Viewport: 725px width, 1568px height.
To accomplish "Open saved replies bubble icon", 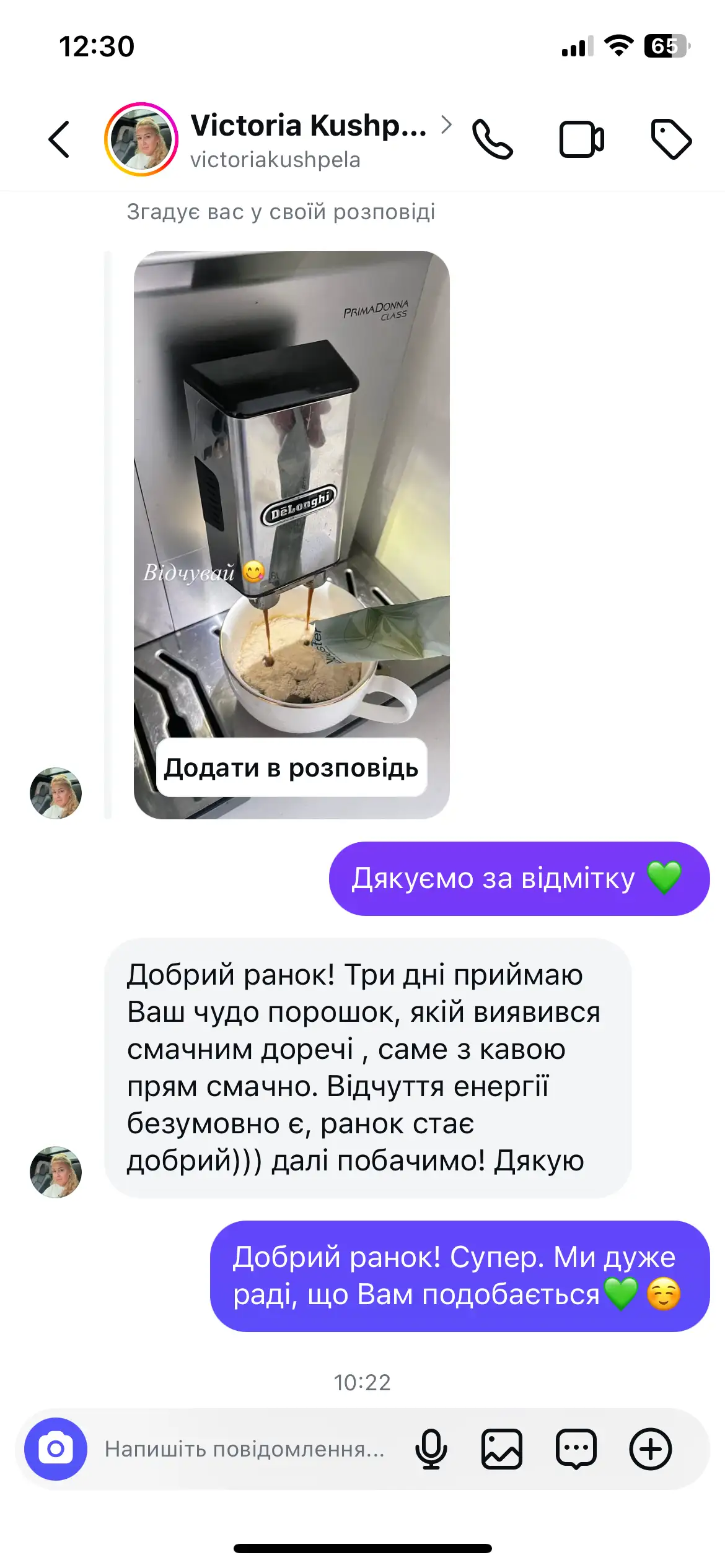I will pyautogui.click(x=576, y=1449).
